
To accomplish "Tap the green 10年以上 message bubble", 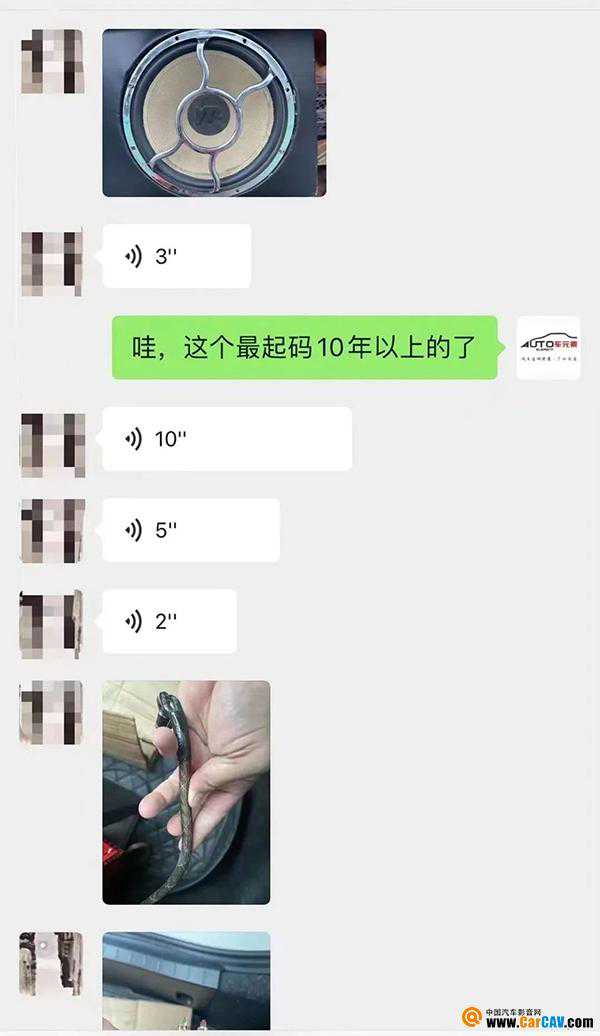I will pos(304,348).
